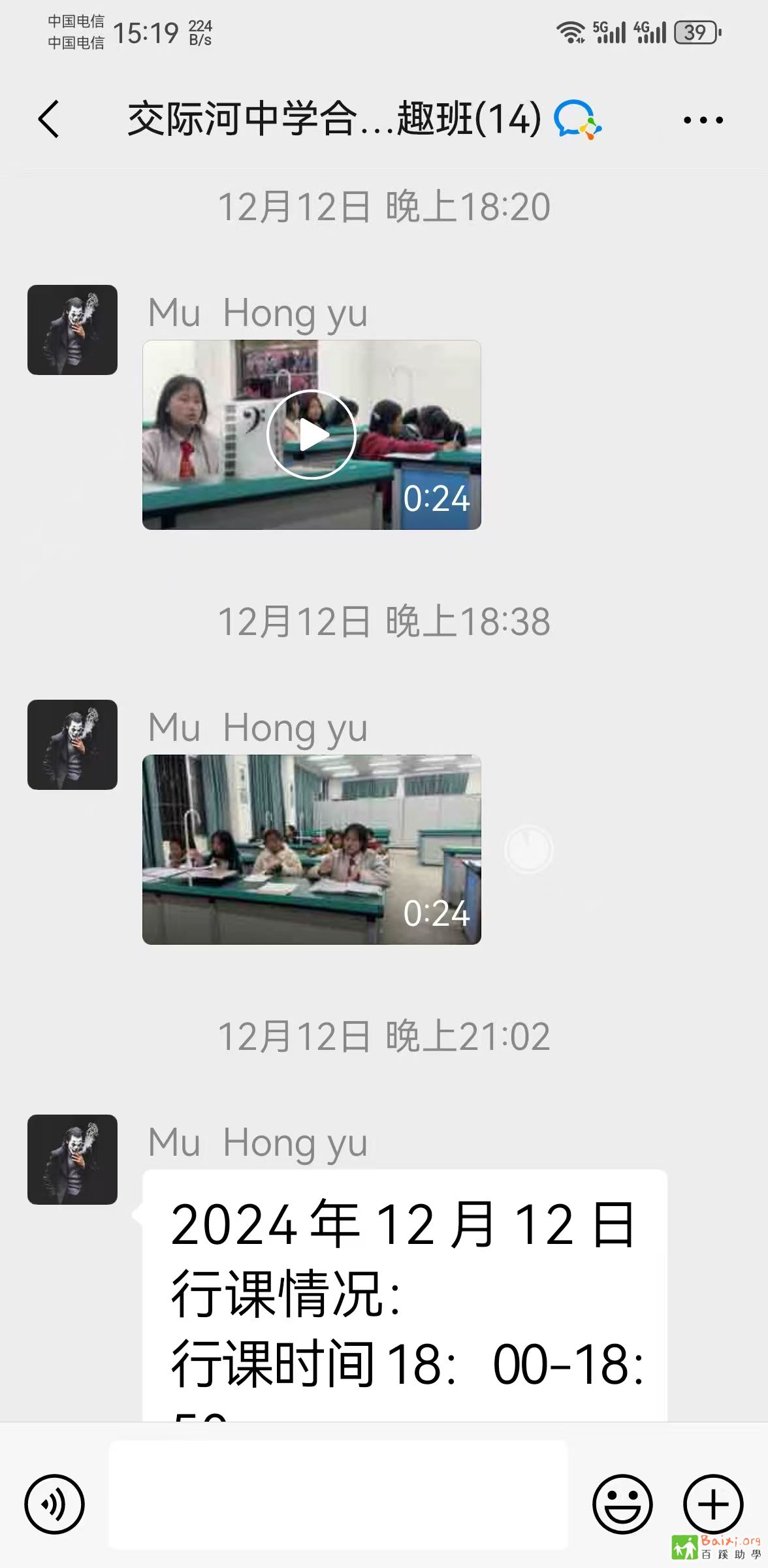Open the 18:38 classroom video
This screenshot has width=768, height=1568.
click(x=312, y=849)
